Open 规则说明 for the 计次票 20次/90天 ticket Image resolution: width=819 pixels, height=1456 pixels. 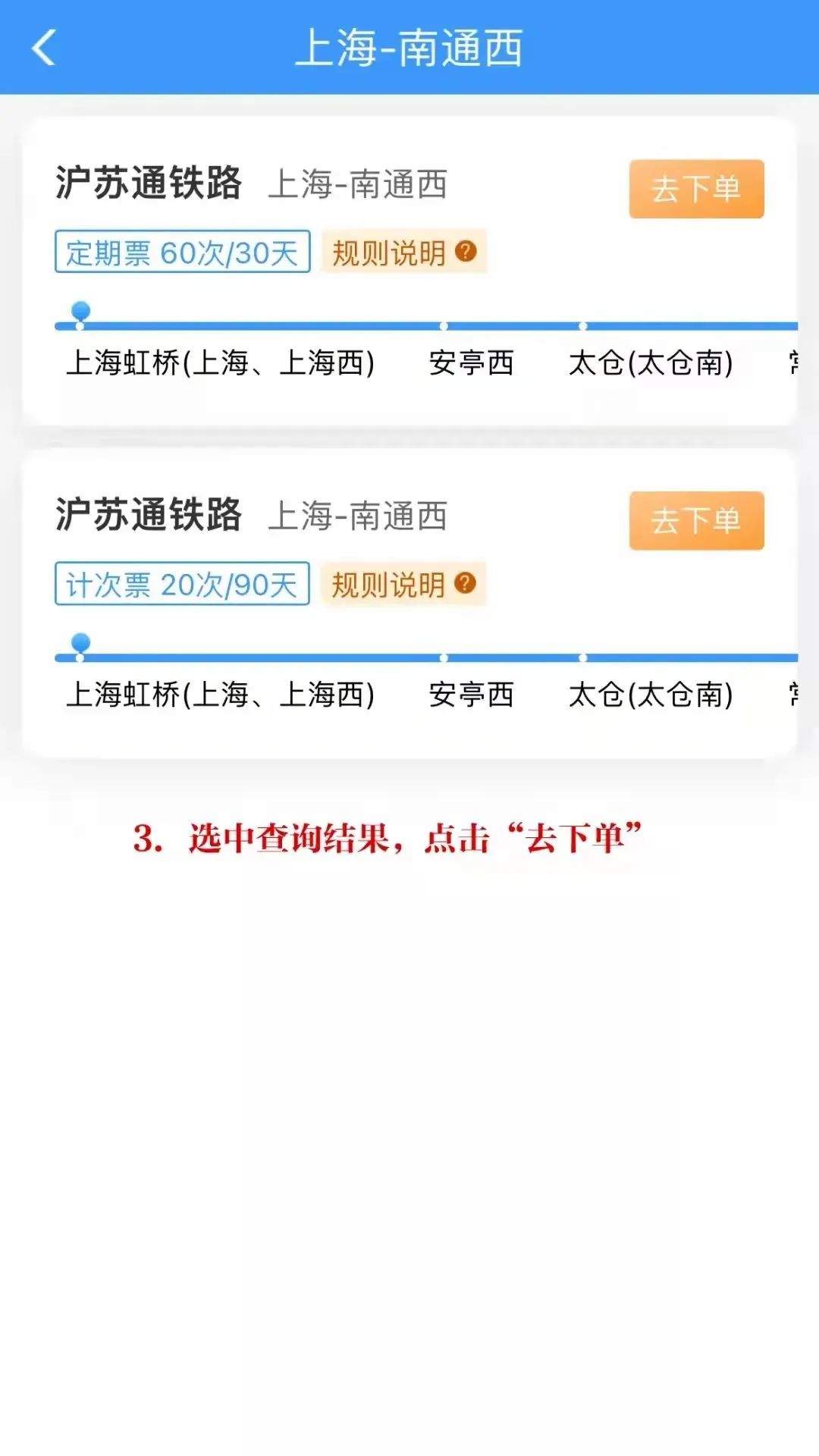tap(403, 584)
